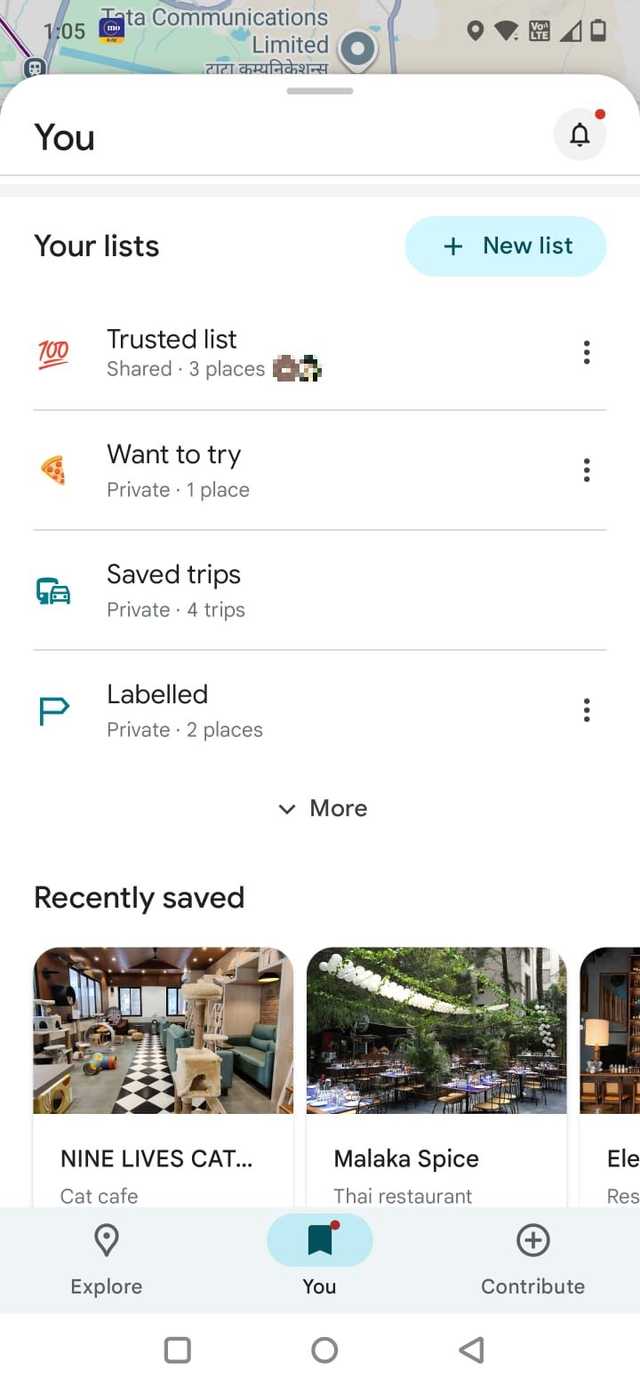
Task: Go back using system back button
Action: click(471, 1350)
